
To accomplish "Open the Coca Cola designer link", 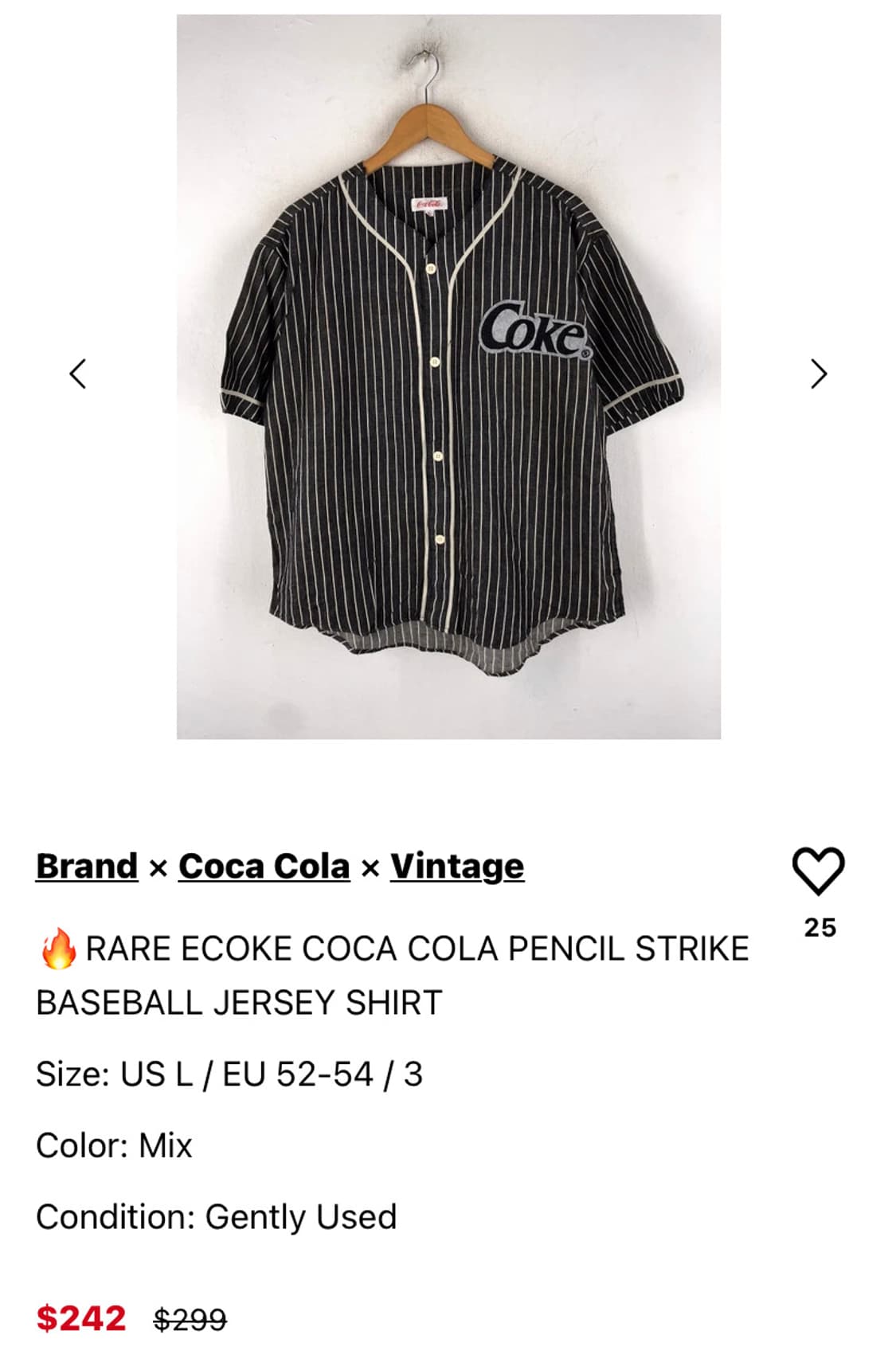I will [x=264, y=866].
